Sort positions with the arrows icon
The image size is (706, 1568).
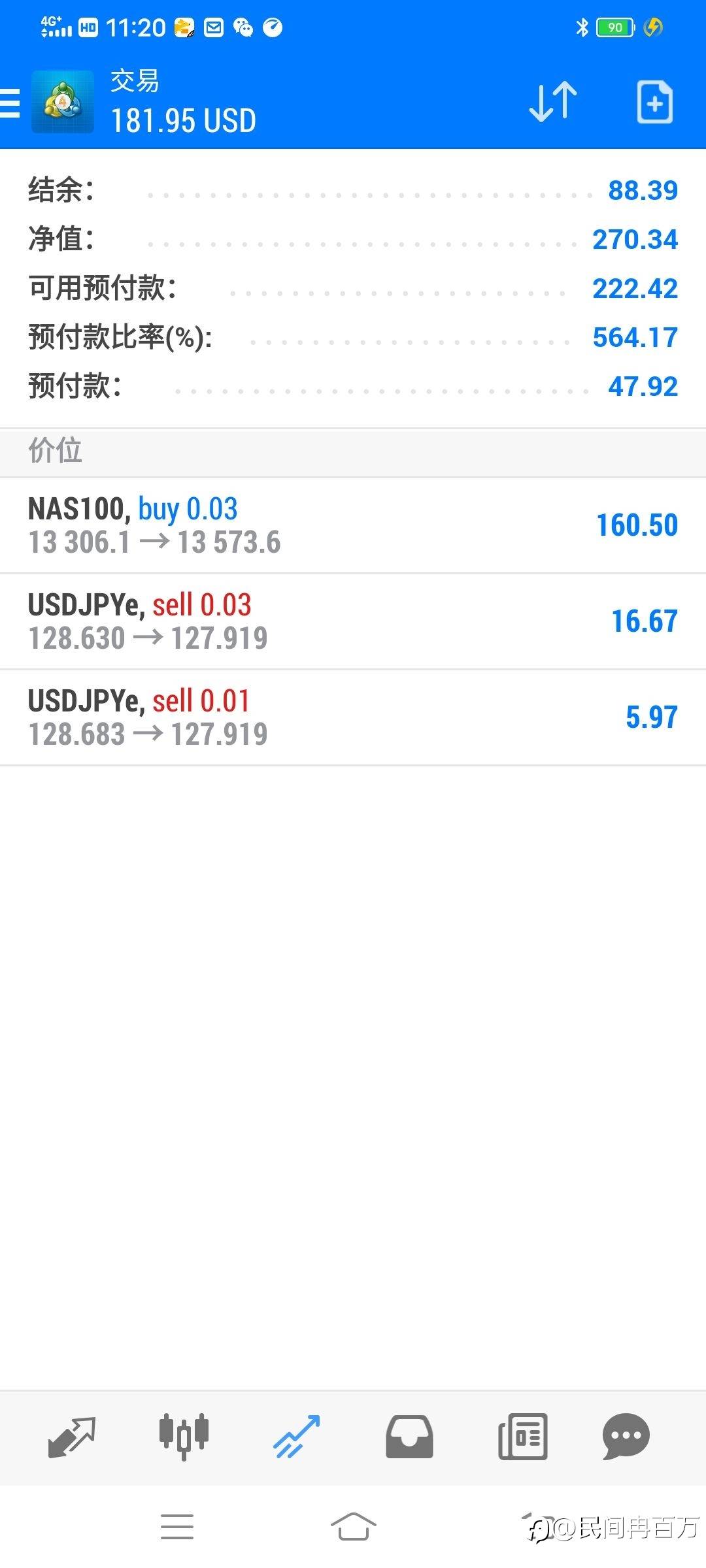(553, 102)
